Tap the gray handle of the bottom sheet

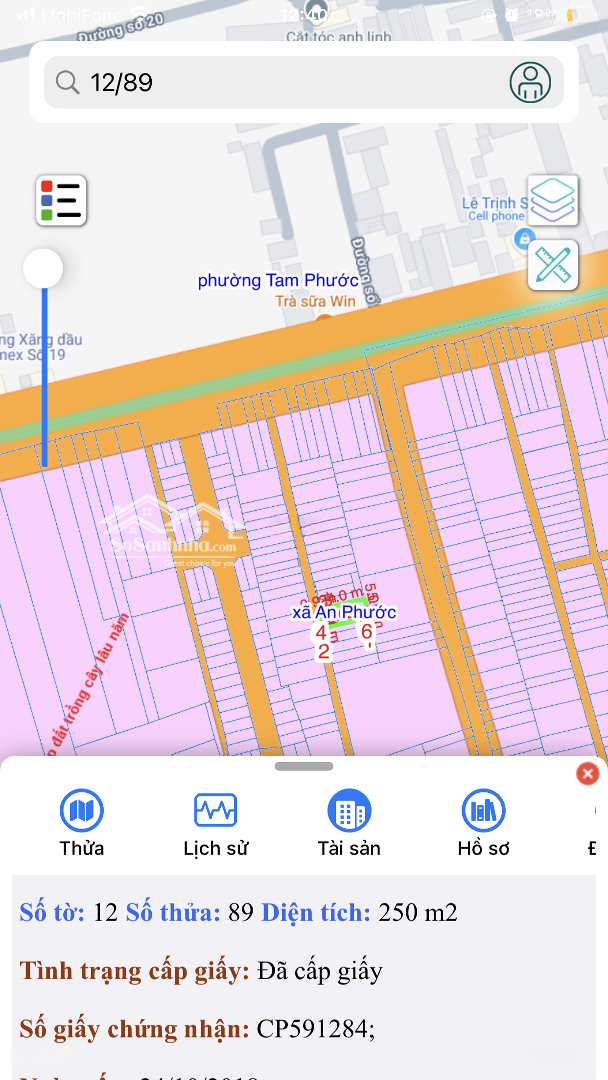pyautogui.click(x=304, y=767)
